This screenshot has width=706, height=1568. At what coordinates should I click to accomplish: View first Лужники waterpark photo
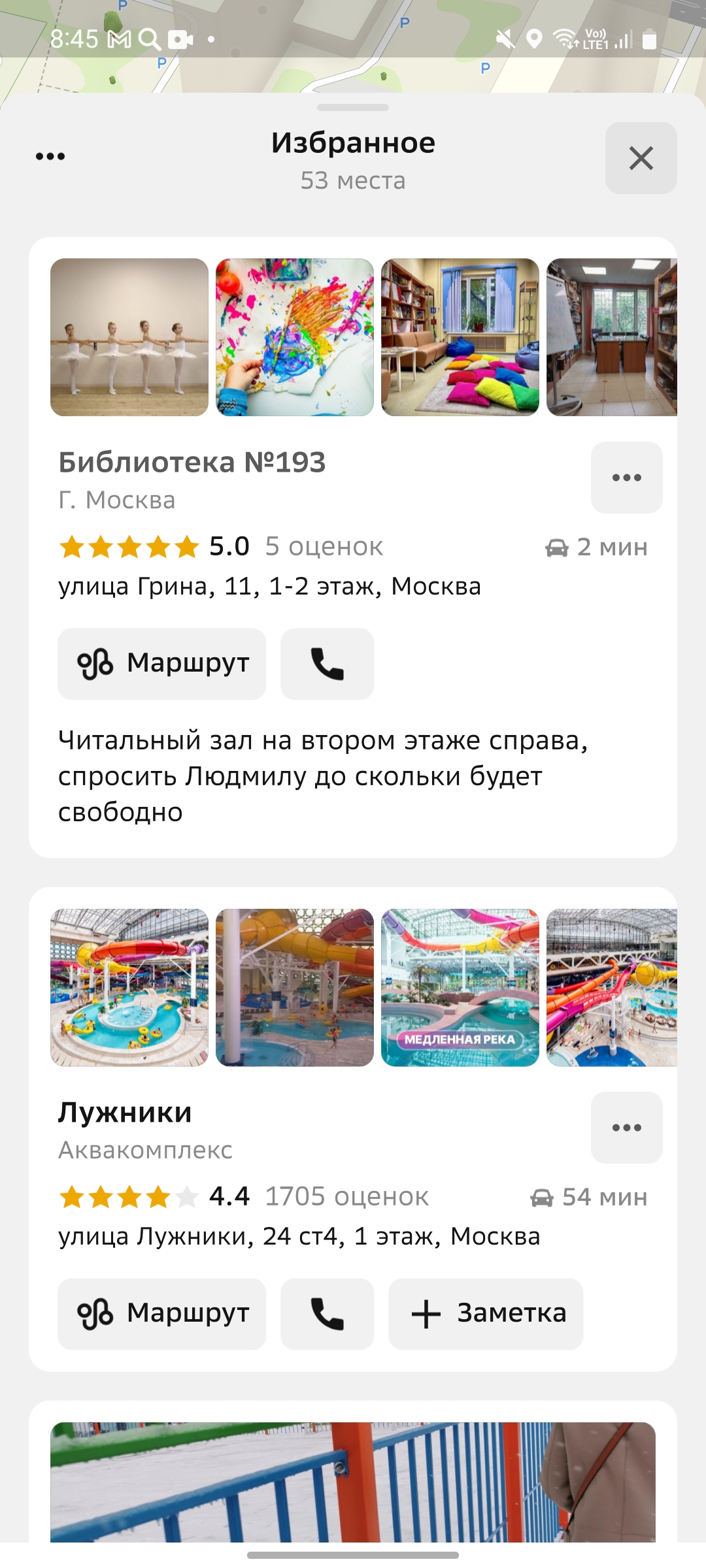[x=129, y=987]
